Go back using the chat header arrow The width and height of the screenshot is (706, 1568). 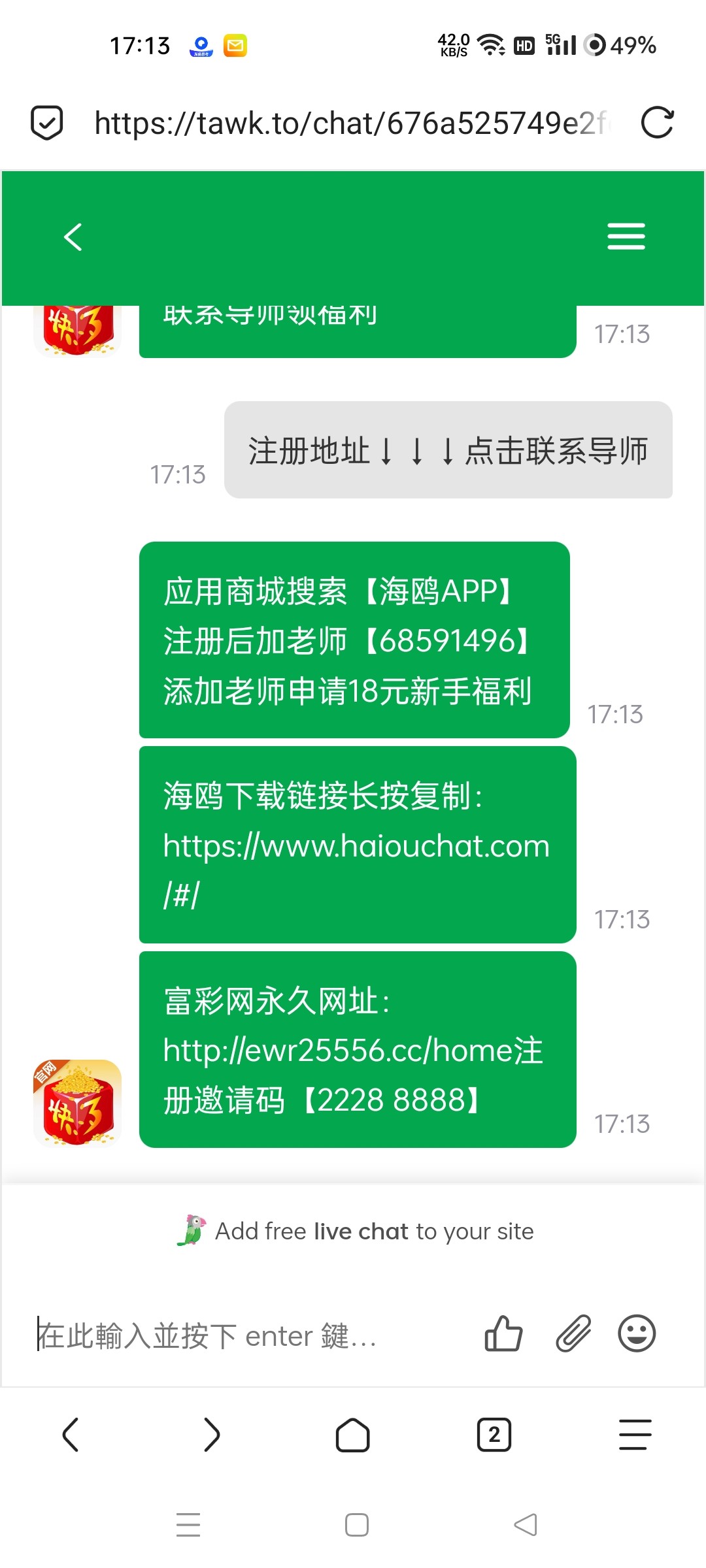pyautogui.click(x=73, y=237)
